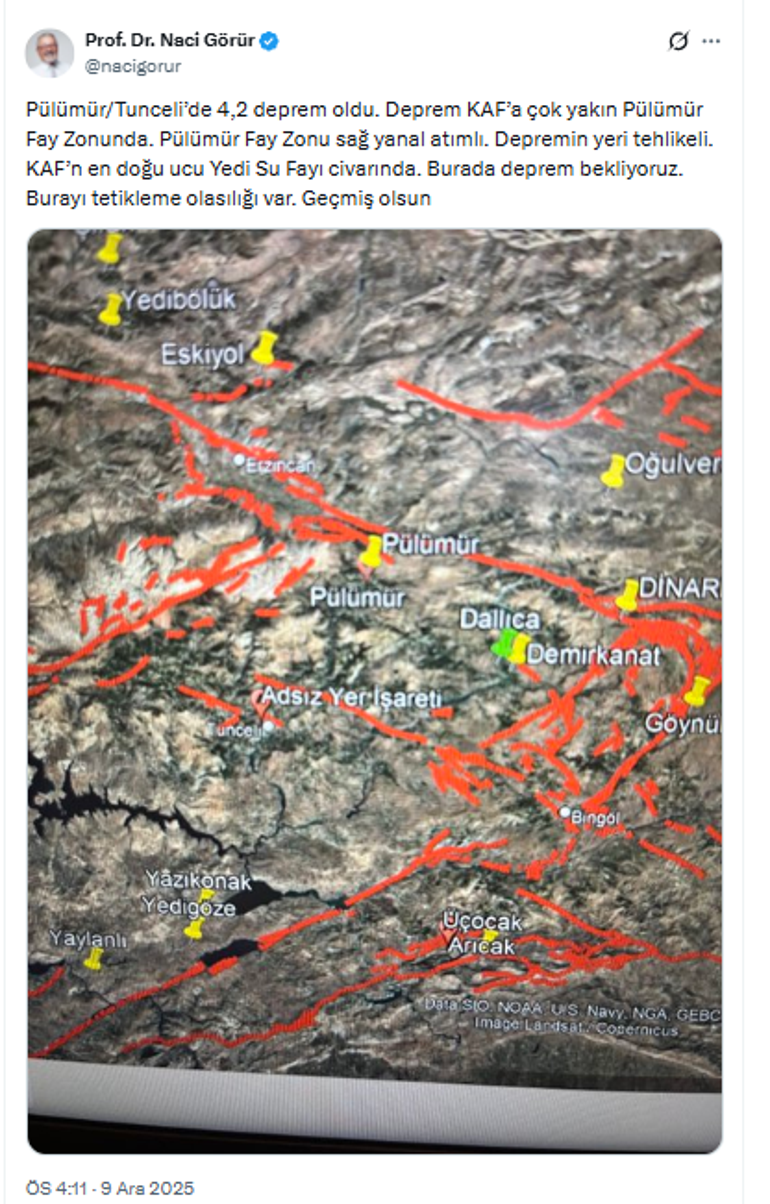Open the post's more options menu
This screenshot has width=770, height=1204.
[x=711, y=41]
